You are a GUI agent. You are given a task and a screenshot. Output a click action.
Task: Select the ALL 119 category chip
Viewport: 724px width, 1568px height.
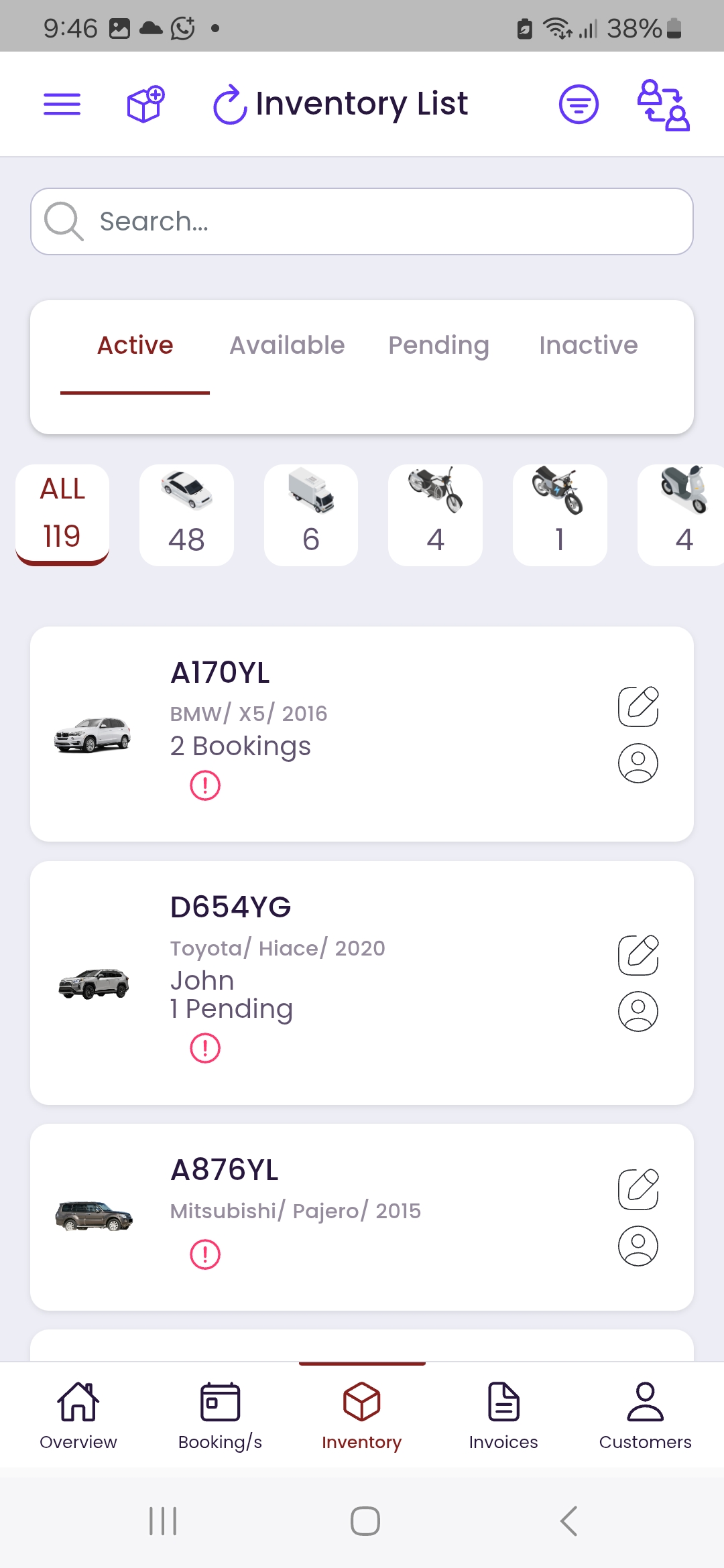[62, 515]
